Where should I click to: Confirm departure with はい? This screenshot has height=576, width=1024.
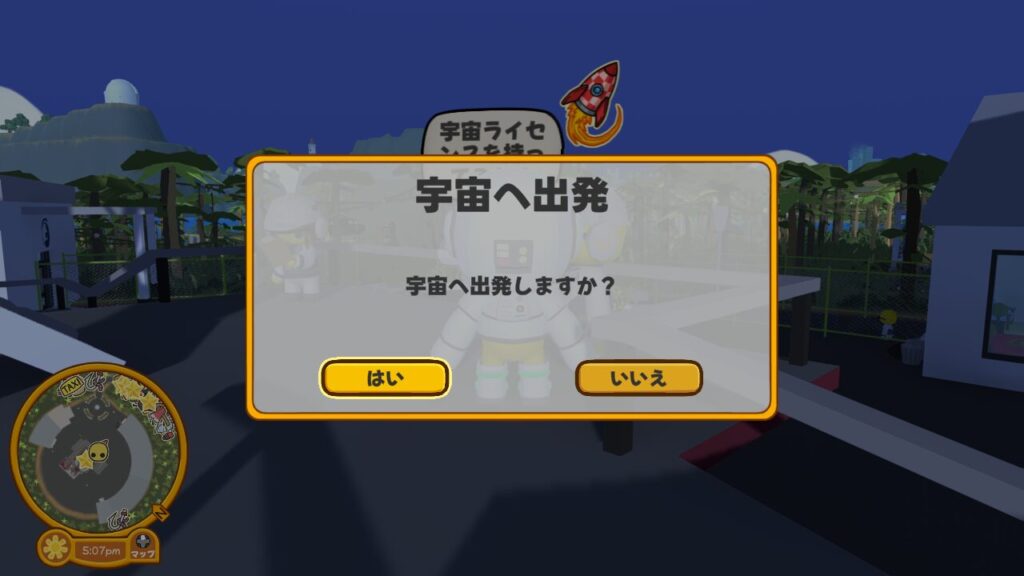[x=385, y=378]
